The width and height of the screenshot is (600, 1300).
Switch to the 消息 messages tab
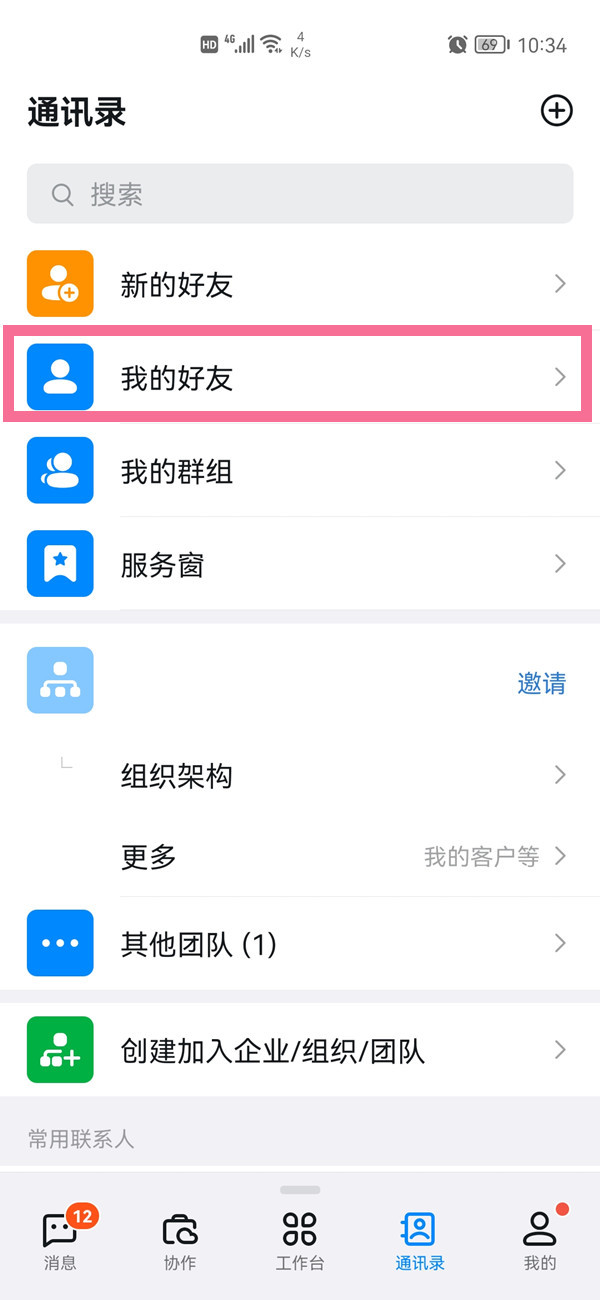(61, 1240)
